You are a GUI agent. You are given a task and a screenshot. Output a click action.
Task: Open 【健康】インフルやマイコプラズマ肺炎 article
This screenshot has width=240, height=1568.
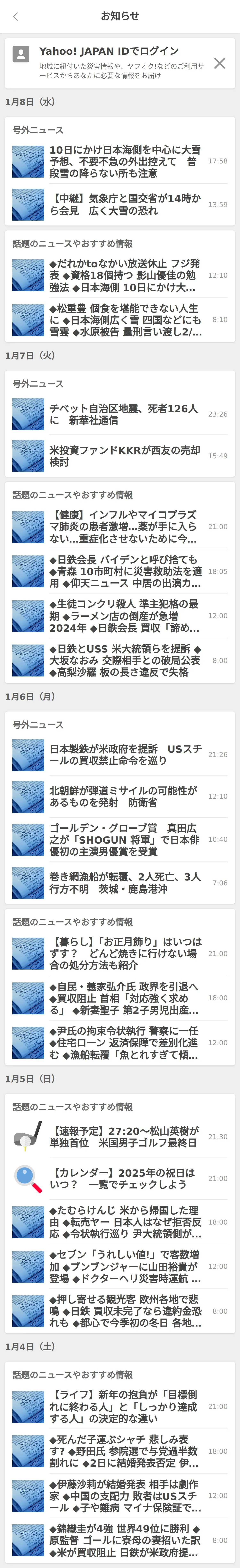click(x=125, y=527)
